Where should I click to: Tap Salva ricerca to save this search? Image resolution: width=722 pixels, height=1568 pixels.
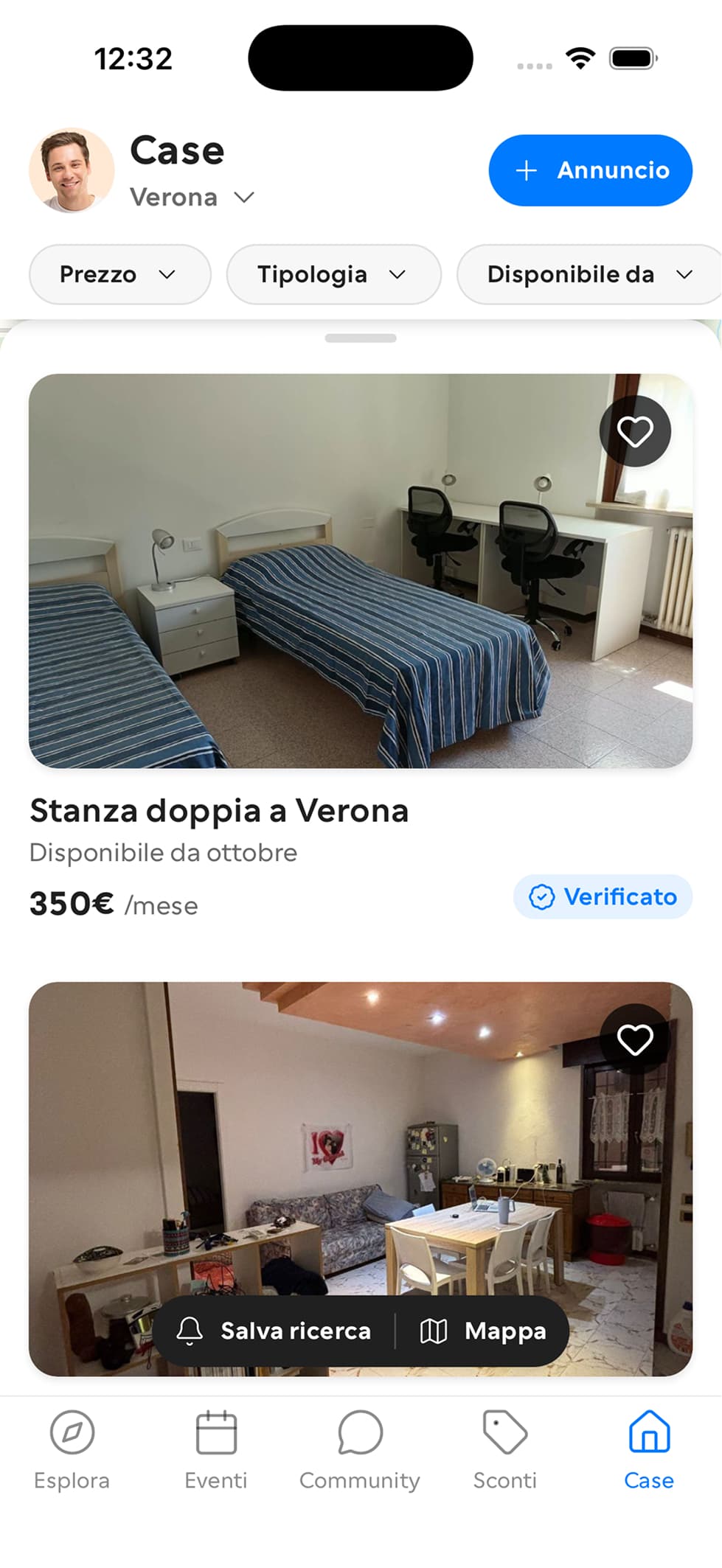point(274,1331)
